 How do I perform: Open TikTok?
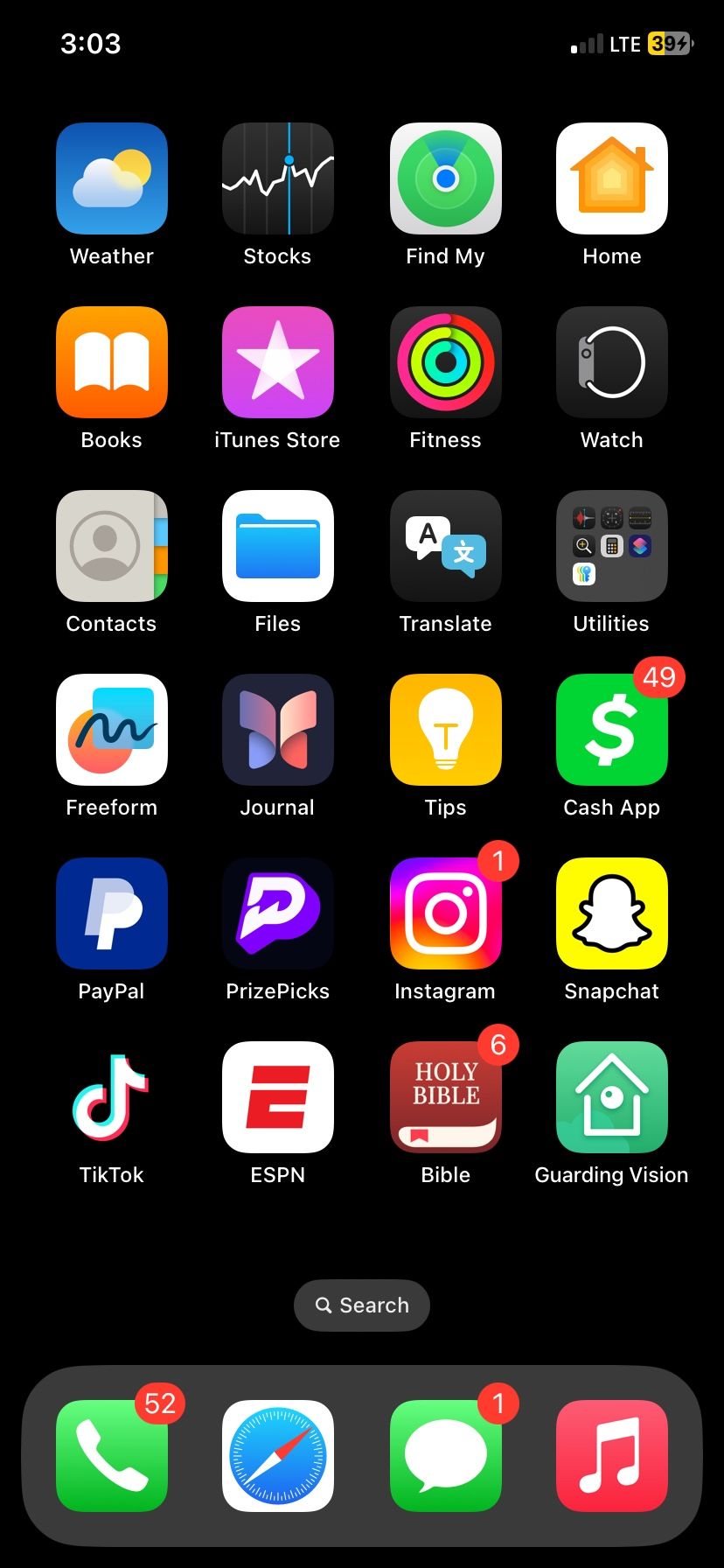tap(111, 1097)
